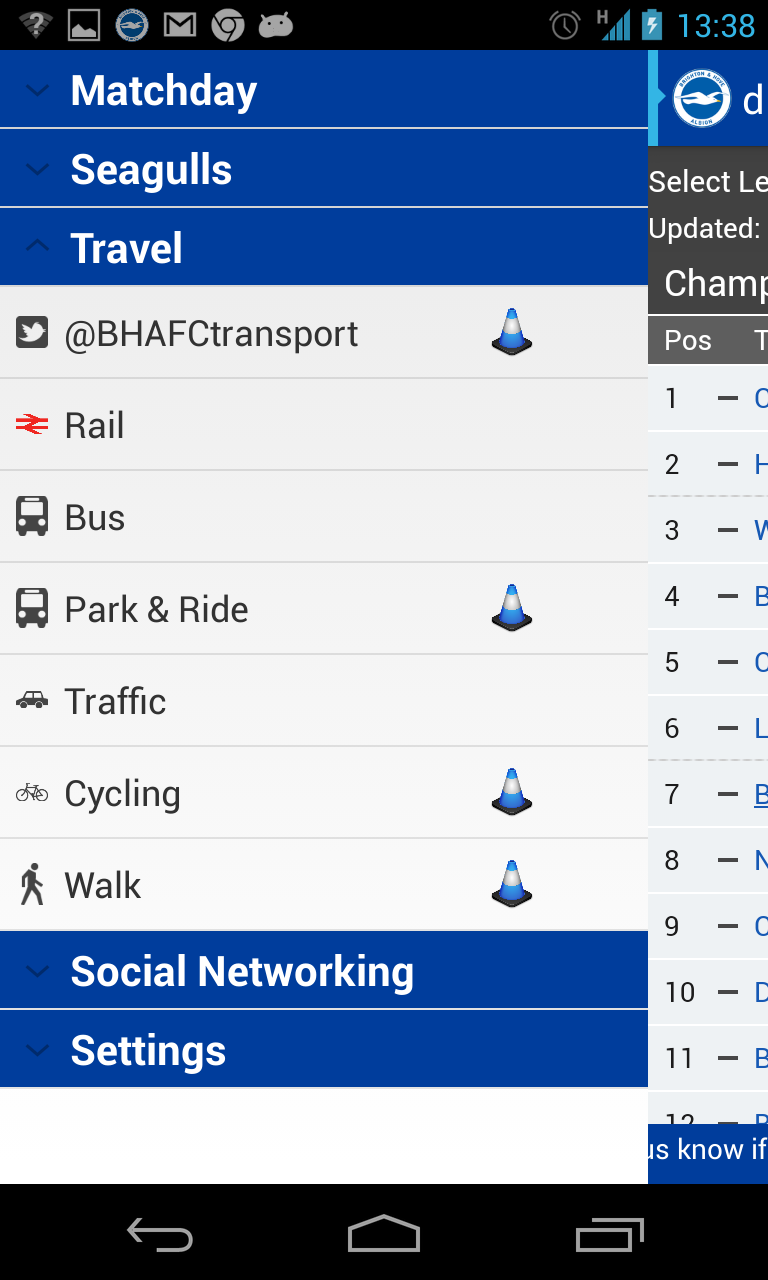Screen dimensions: 768x1280
Task: Expand the Seagulls section
Action: pos(324,169)
